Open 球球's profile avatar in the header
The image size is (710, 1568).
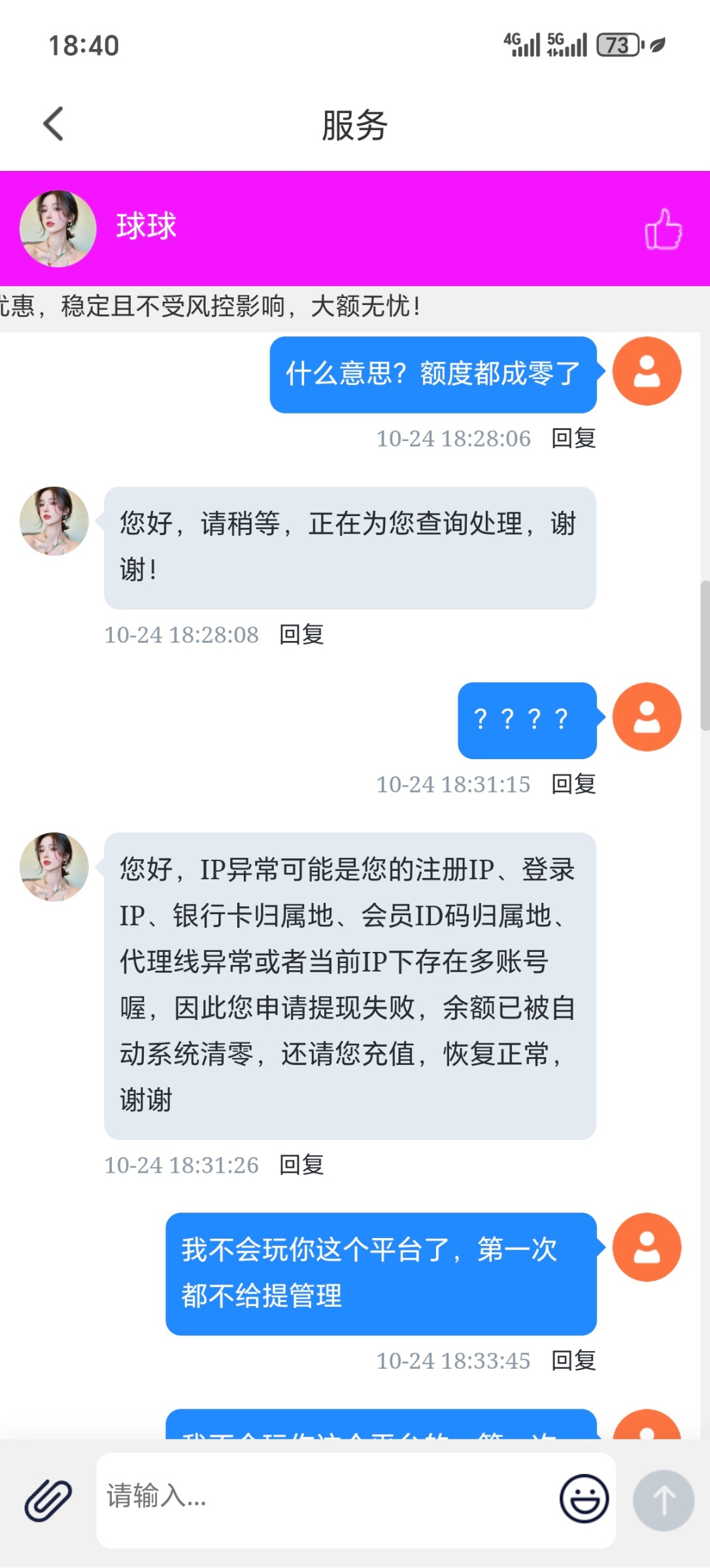pyautogui.click(x=58, y=228)
